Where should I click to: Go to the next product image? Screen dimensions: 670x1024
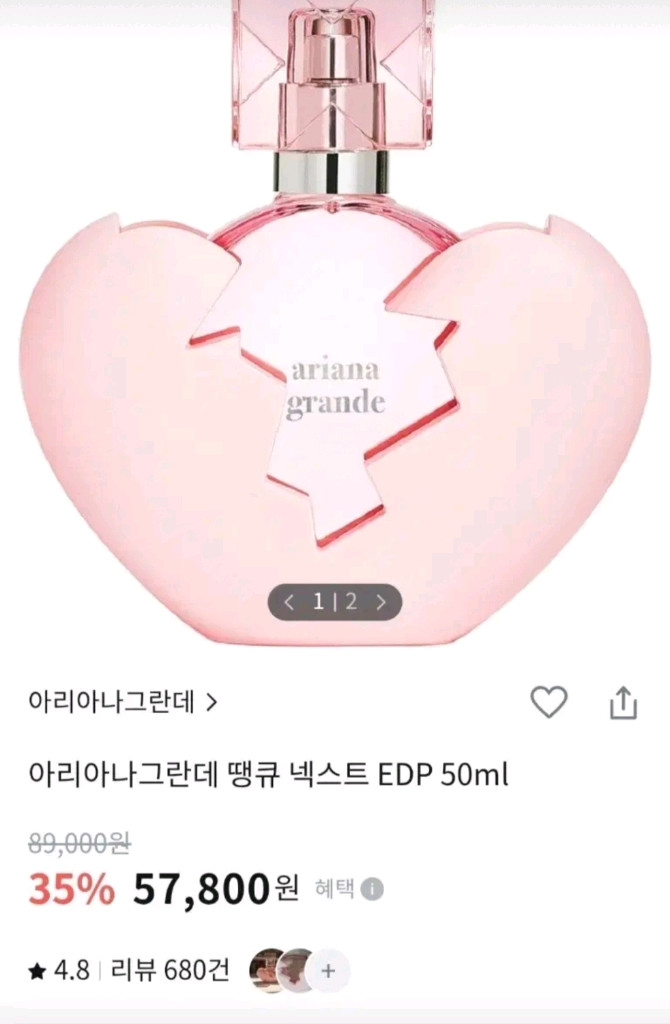tap(381, 602)
